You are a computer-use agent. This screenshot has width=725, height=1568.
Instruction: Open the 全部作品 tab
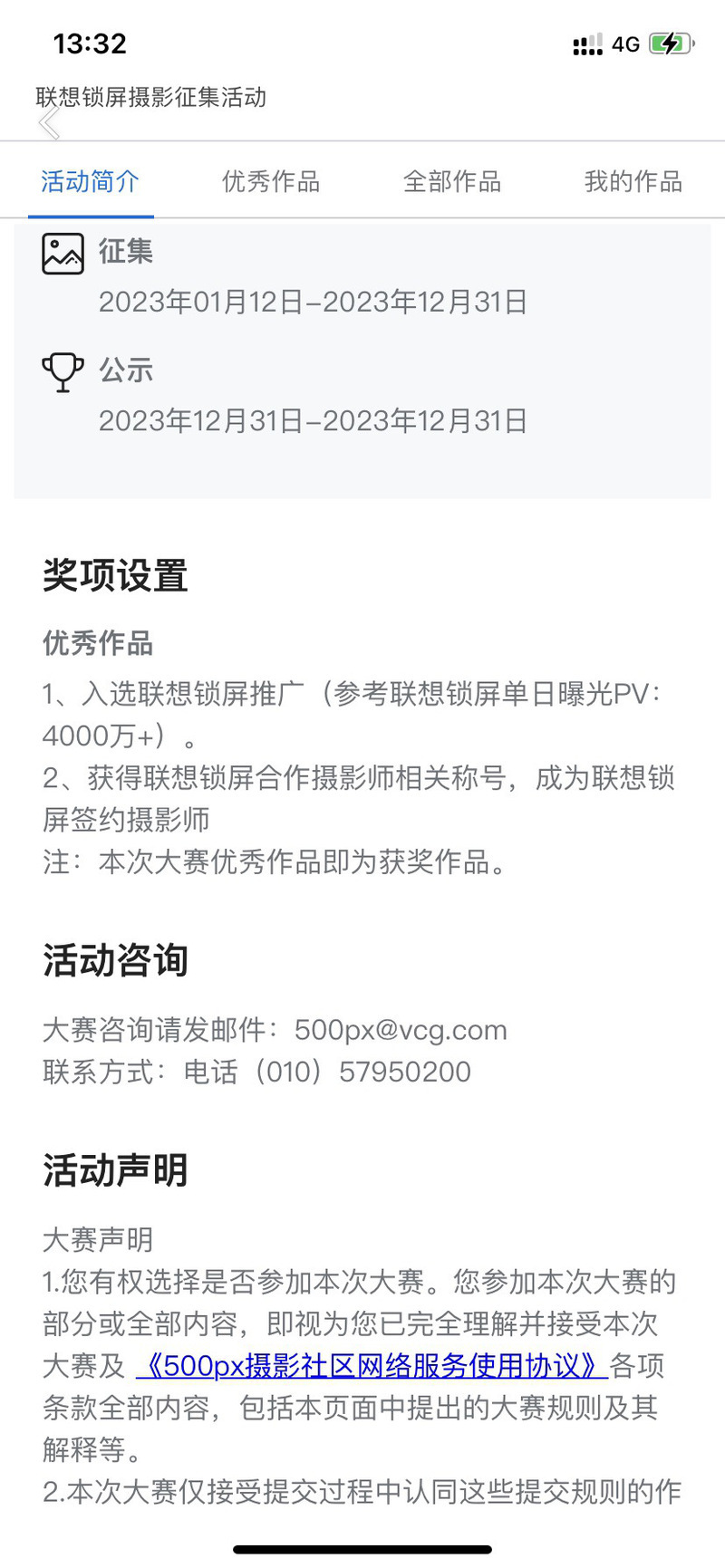[452, 181]
